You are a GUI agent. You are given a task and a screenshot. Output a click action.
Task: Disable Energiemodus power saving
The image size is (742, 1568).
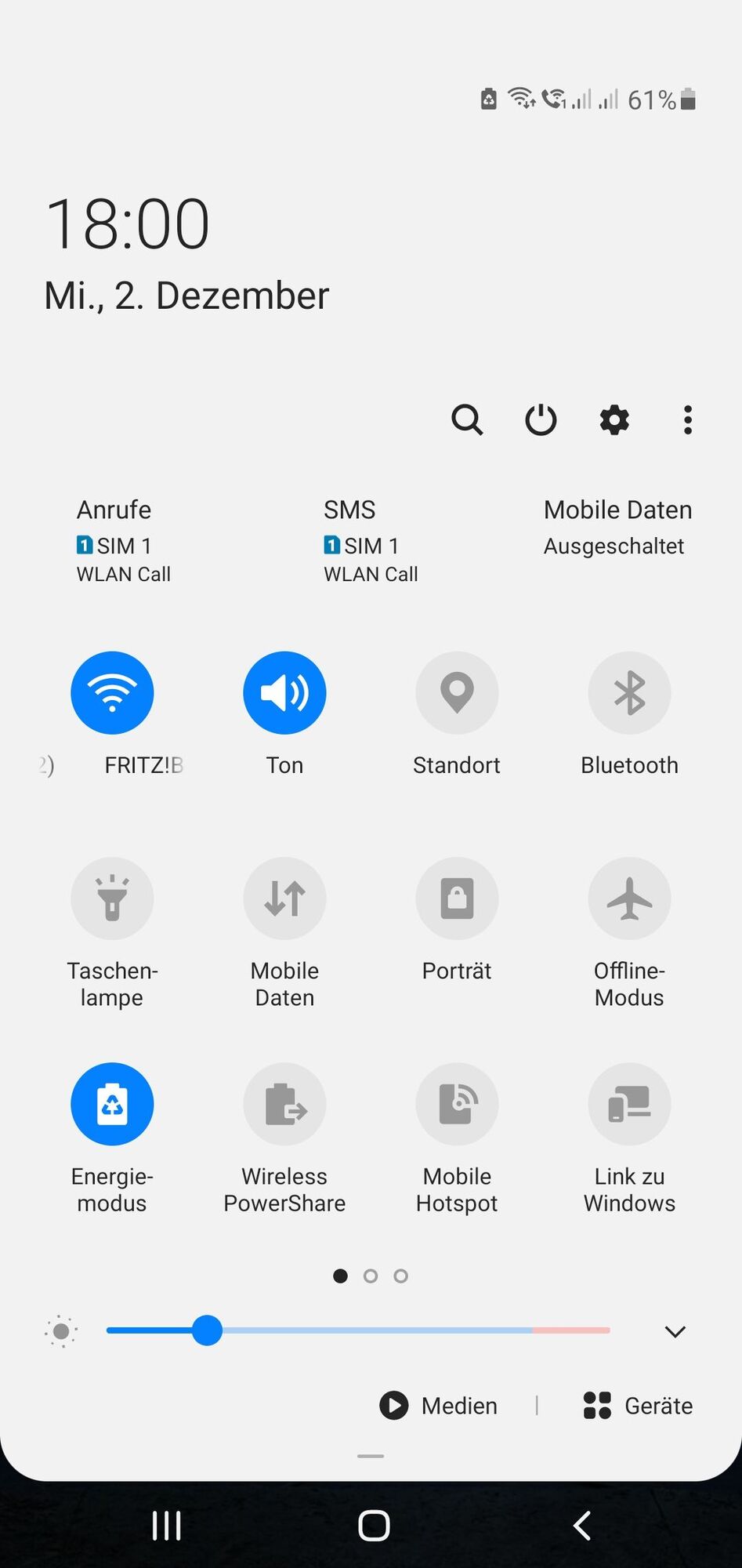coord(112,1104)
